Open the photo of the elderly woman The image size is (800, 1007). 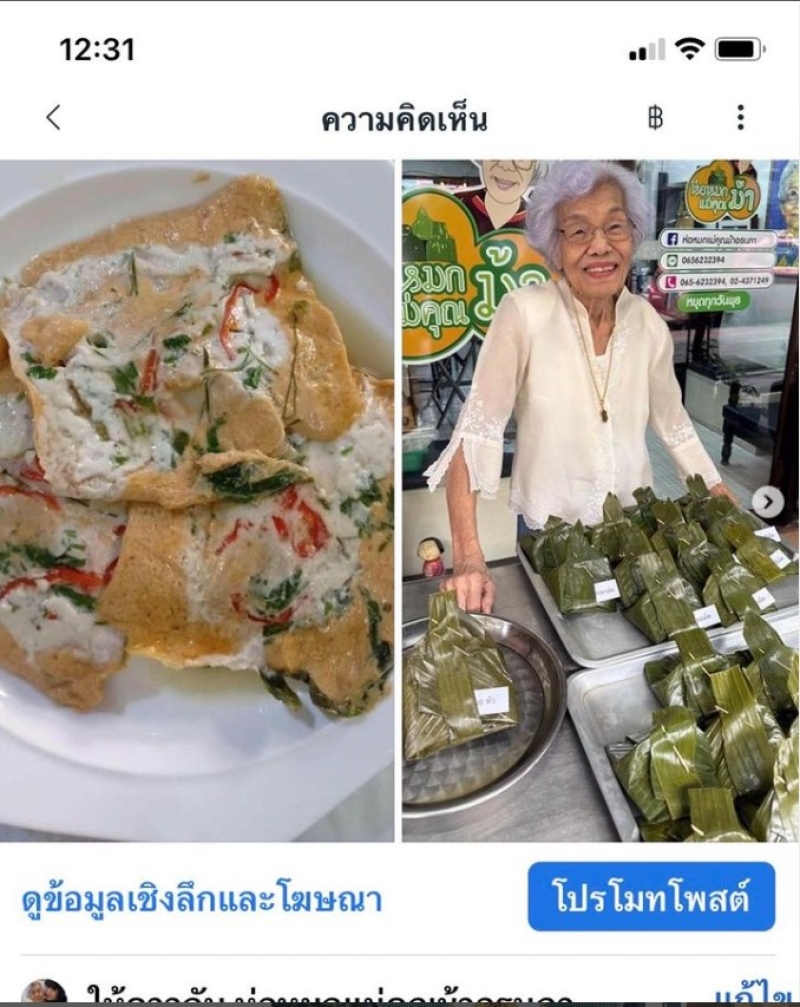coord(598,500)
